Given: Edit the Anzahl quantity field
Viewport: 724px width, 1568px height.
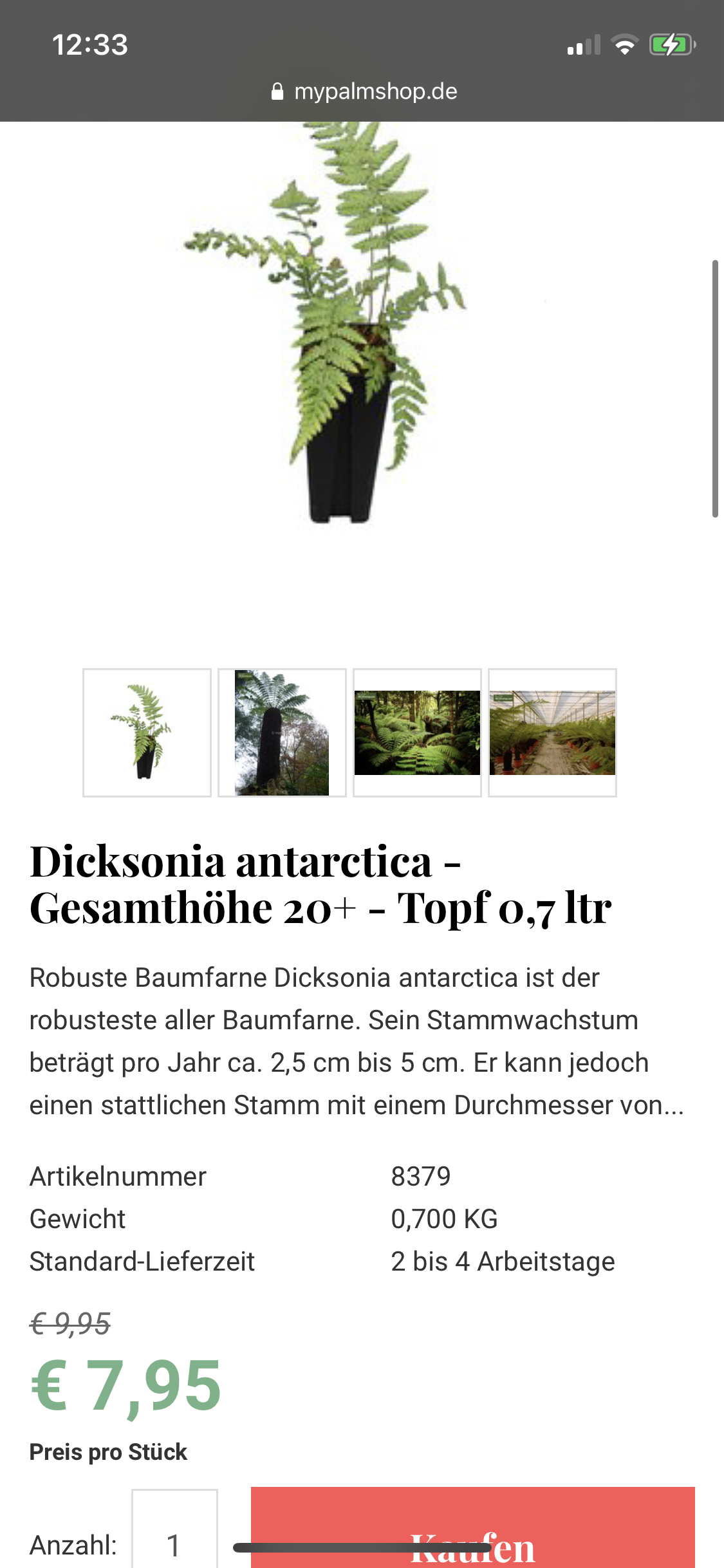Looking at the screenshot, I should [174, 1529].
